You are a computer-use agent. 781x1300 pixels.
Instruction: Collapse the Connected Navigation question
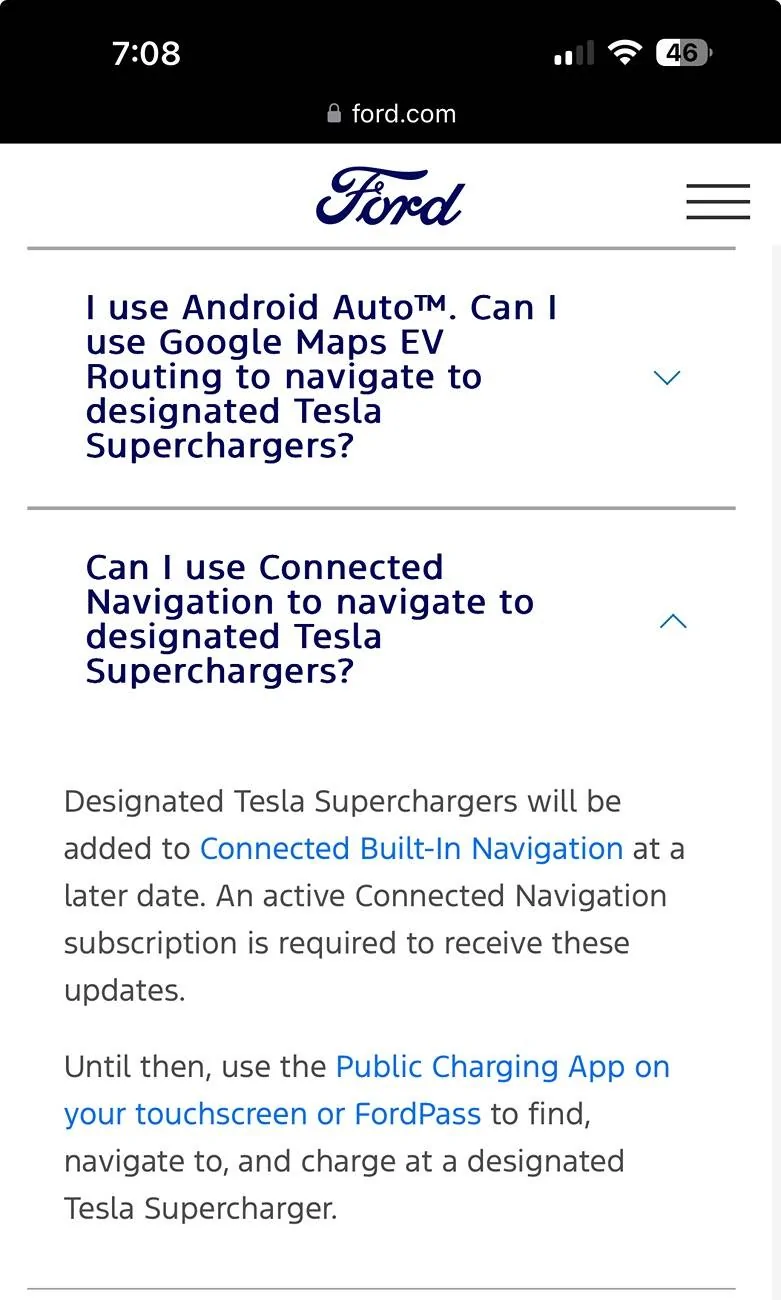tap(673, 621)
